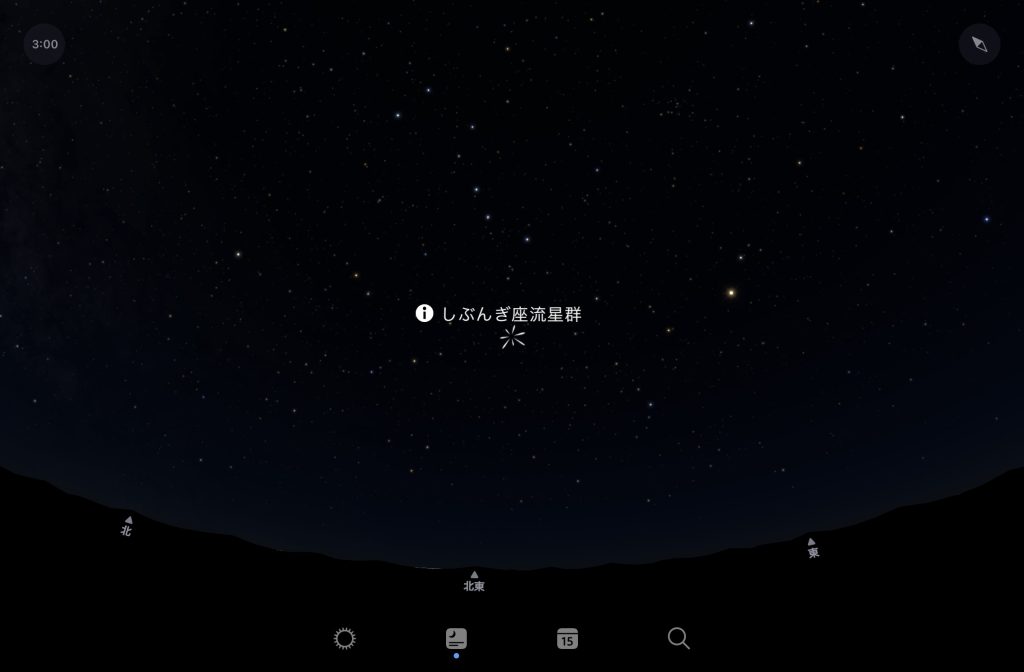Screen dimensions: 1024x672
Task: Open the settings gear icon
Action: pos(345,639)
